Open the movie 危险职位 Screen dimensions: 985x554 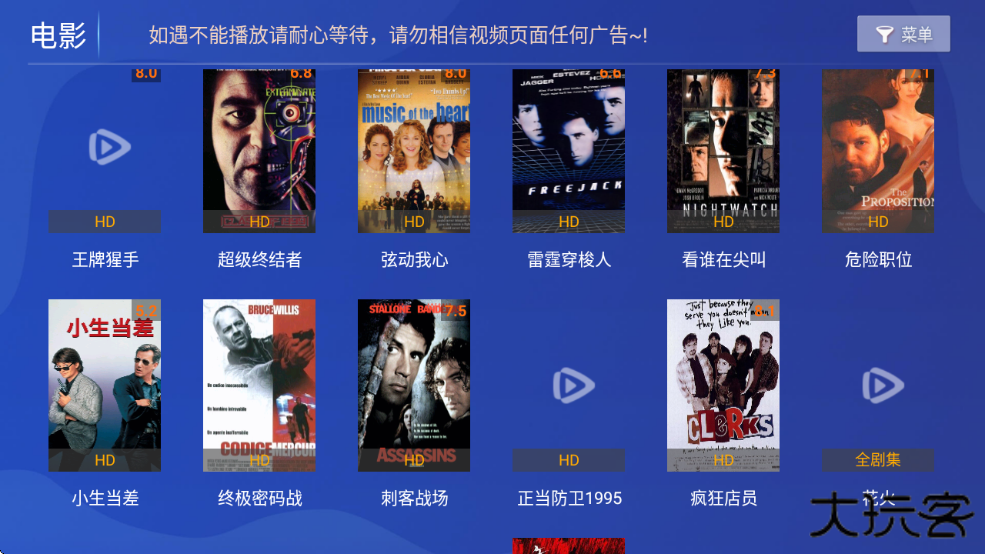[878, 150]
